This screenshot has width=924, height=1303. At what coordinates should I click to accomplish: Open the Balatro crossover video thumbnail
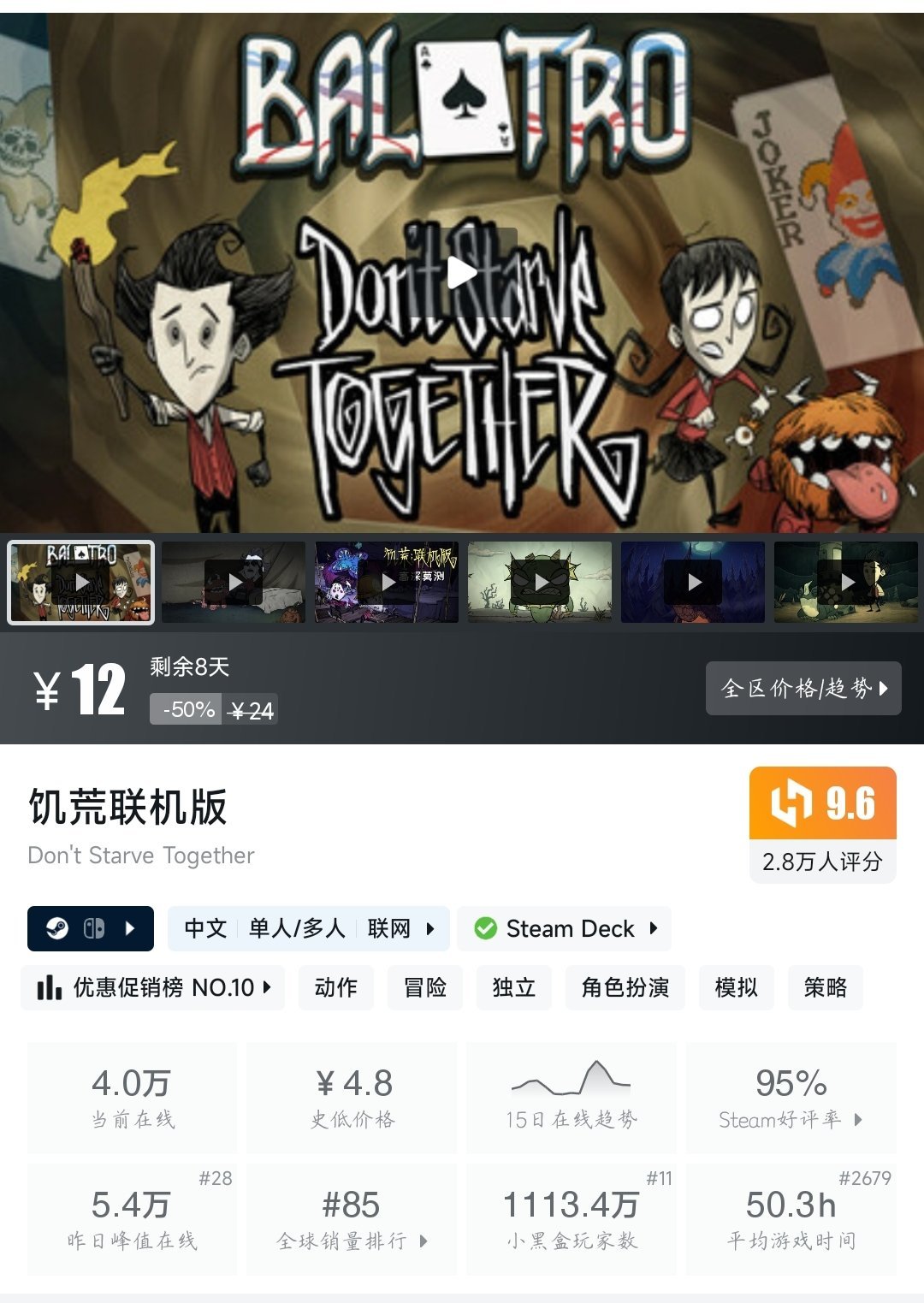click(81, 583)
